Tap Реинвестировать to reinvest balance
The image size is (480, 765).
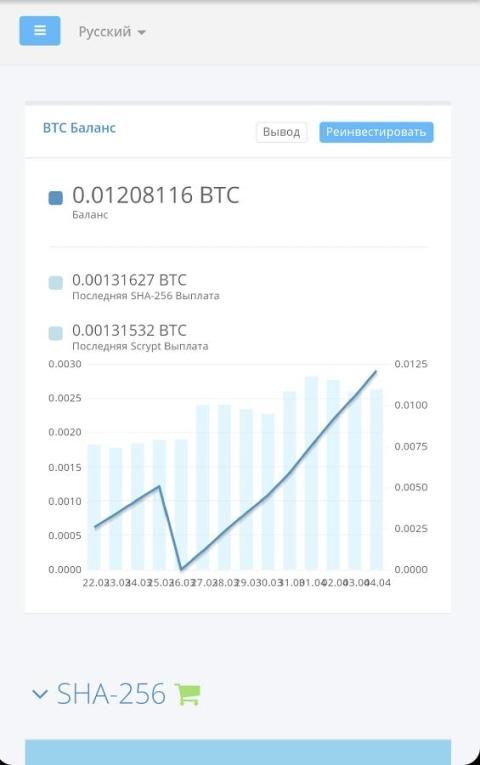pyautogui.click(x=376, y=132)
